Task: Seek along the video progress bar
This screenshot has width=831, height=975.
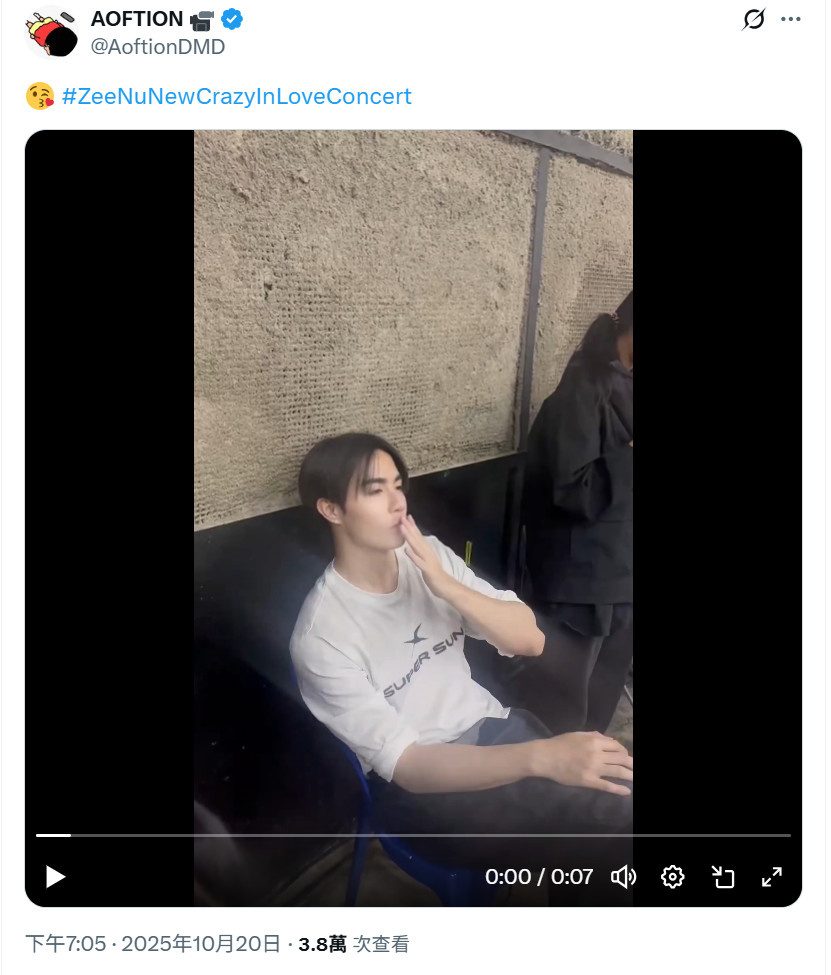Action: coord(413,835)
